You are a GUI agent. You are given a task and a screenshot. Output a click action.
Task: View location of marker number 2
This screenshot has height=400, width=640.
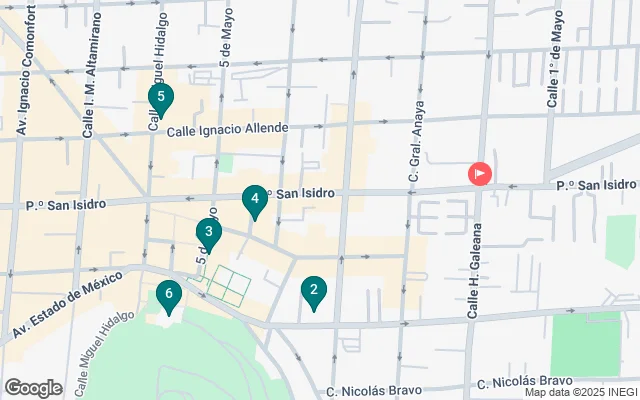[314, 292]
